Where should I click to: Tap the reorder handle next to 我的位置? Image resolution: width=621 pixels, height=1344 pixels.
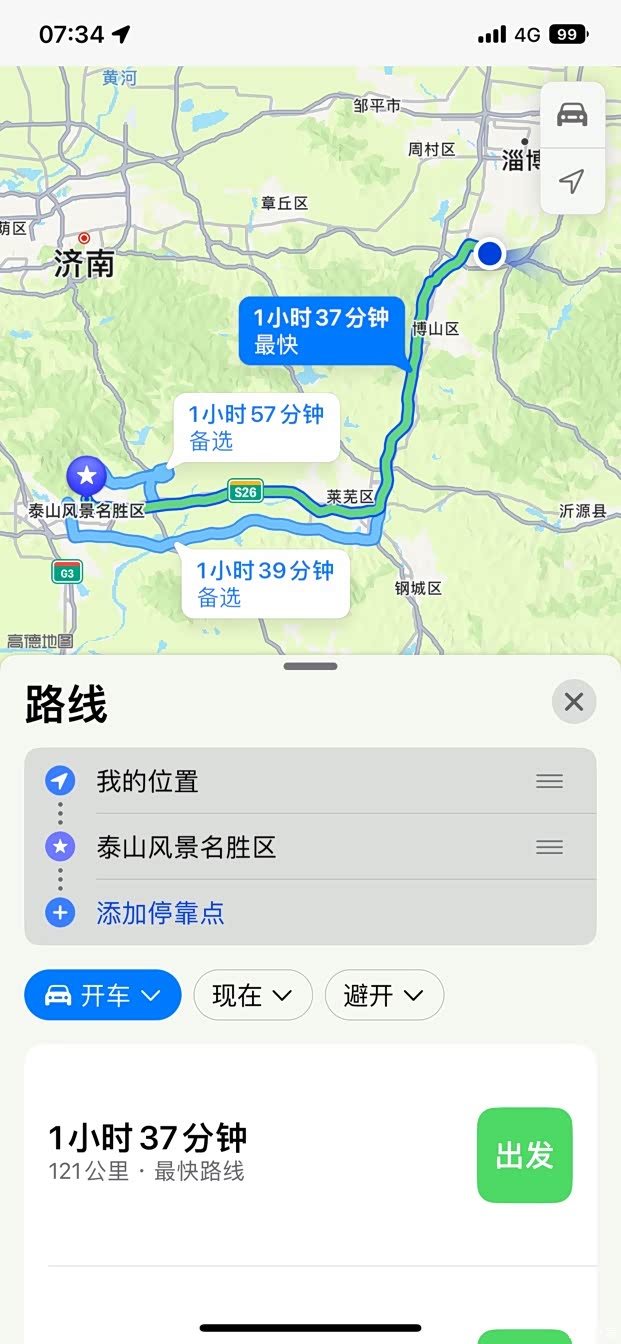(x=549, y=781)
